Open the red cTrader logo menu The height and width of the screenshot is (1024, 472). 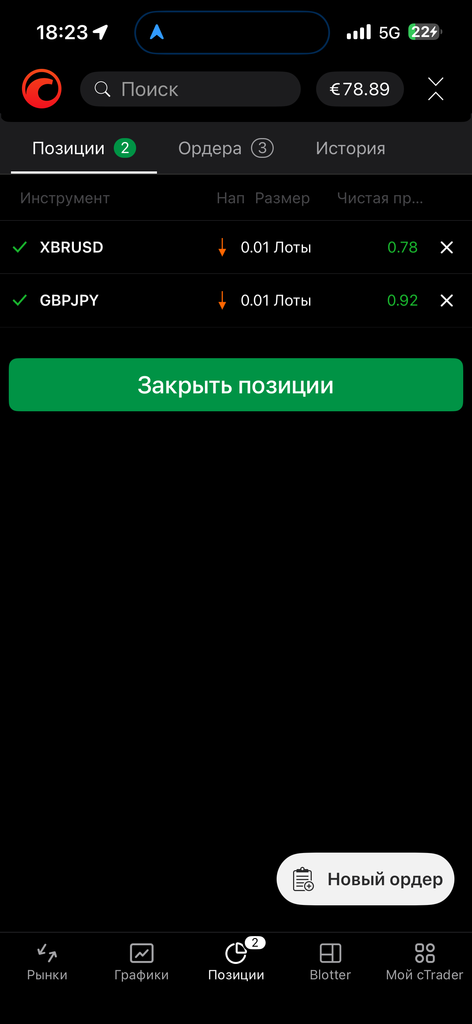coord(41,89)
